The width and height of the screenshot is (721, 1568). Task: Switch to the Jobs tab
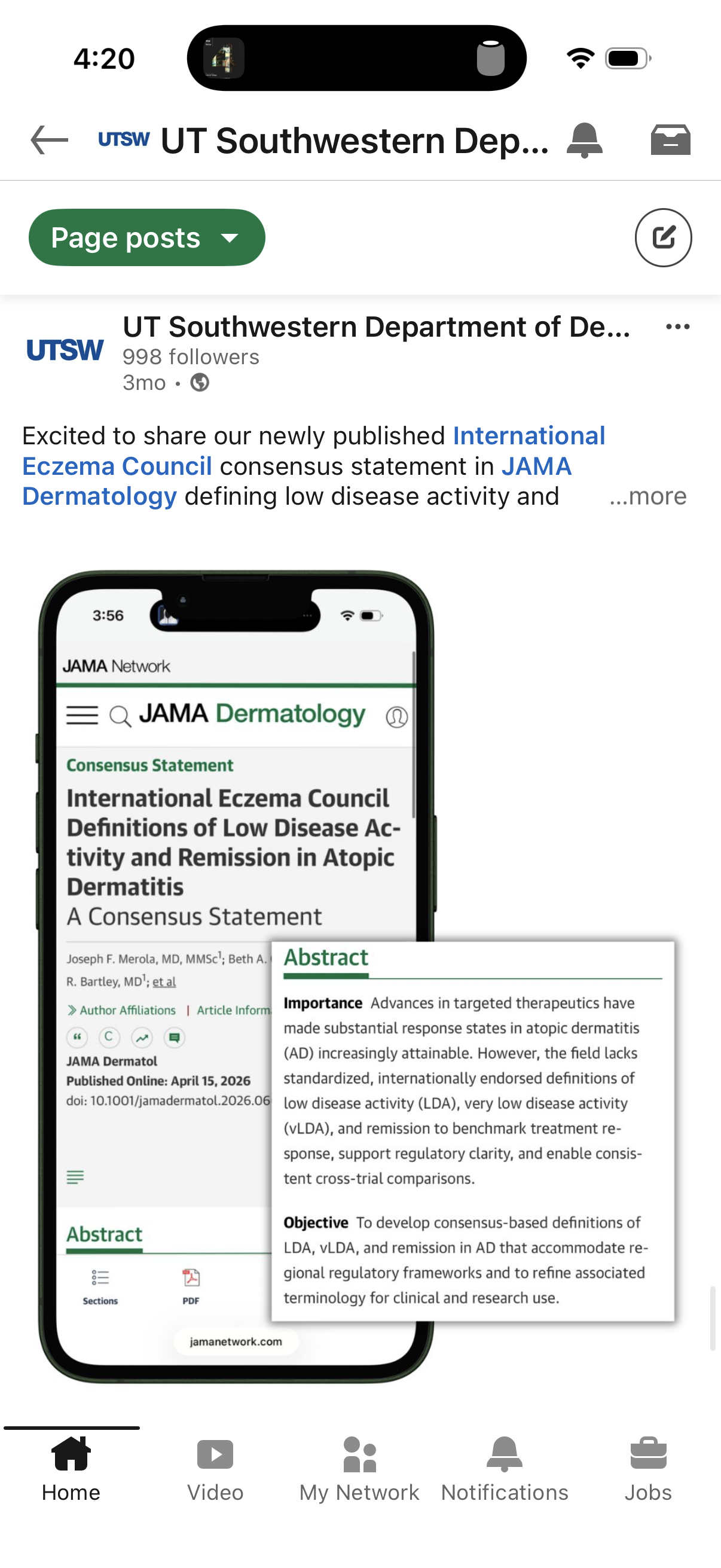[x=649, y=1469]
